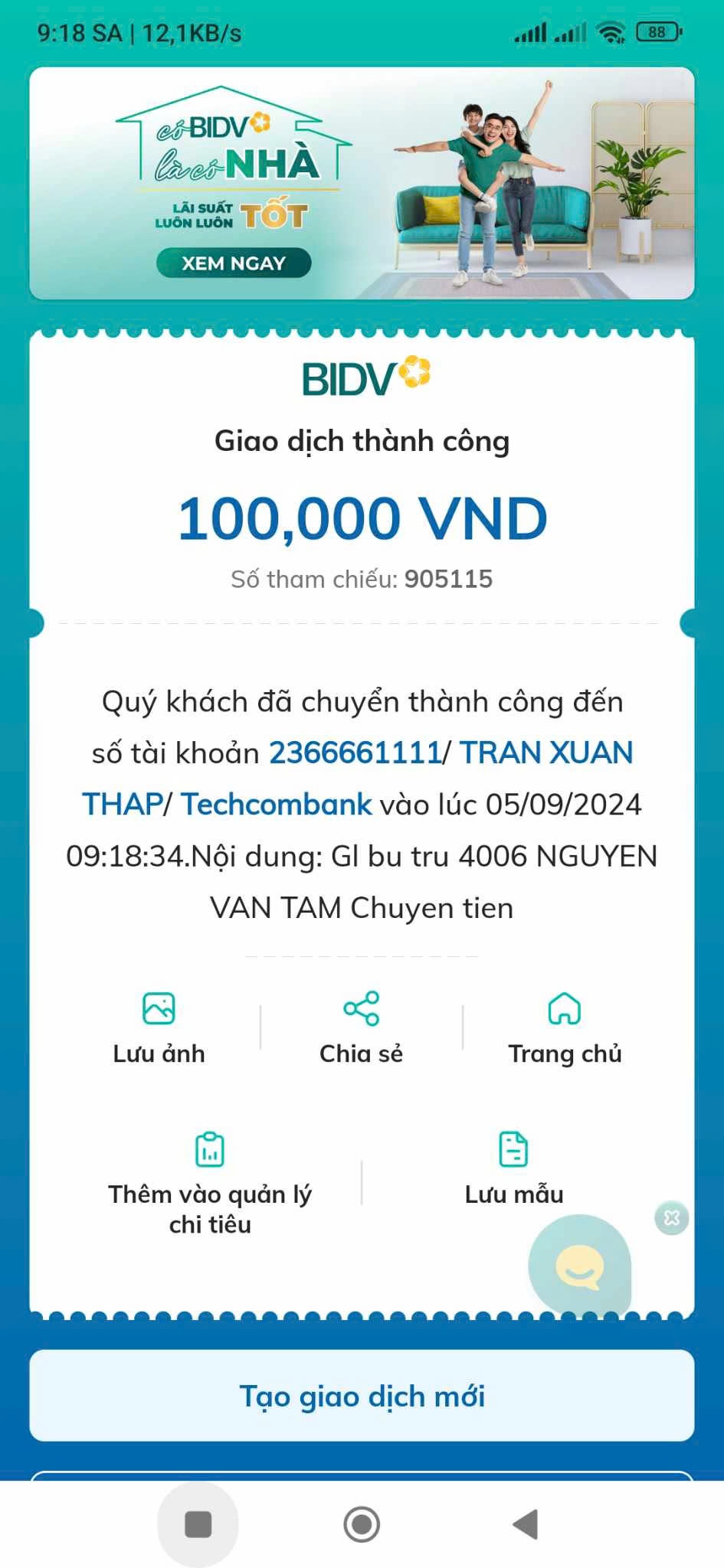This screenshot has height=1568, width=724.
Task: Dismiss the floating chat bubble
Action: [x=672, y=1218]
